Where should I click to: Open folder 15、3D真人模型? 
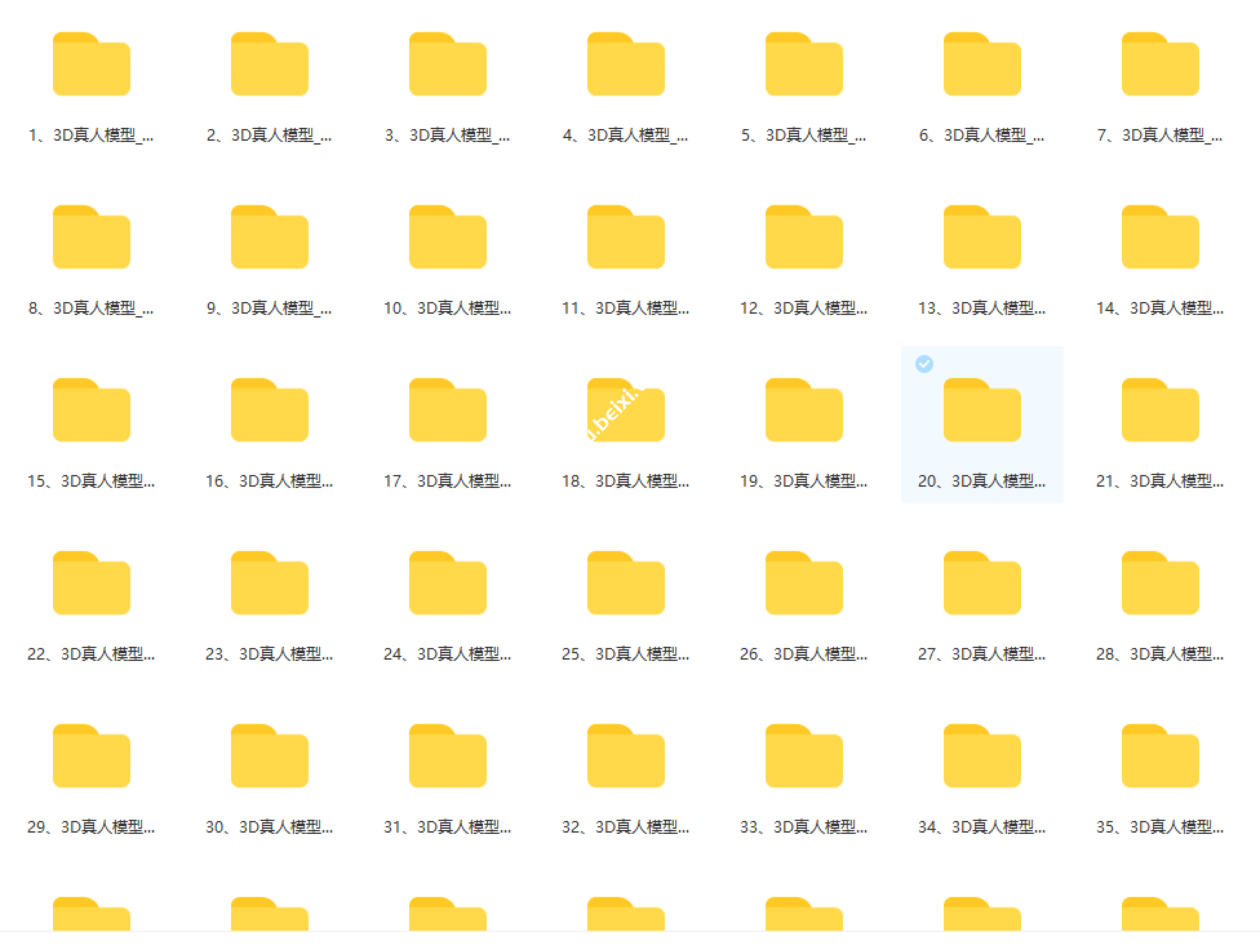pyautogui.click(x=91, y=410)
